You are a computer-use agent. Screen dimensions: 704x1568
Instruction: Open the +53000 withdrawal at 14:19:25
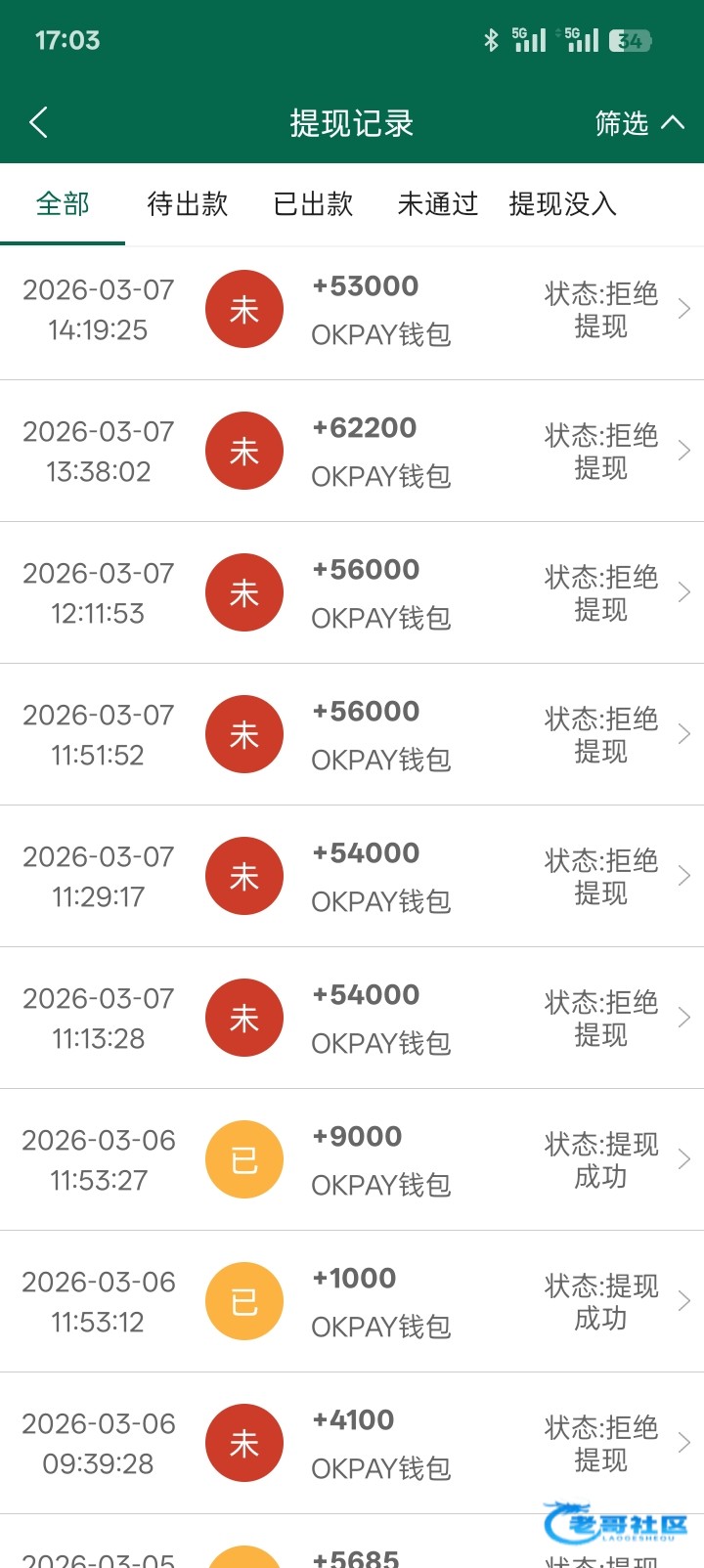[352, 310]
